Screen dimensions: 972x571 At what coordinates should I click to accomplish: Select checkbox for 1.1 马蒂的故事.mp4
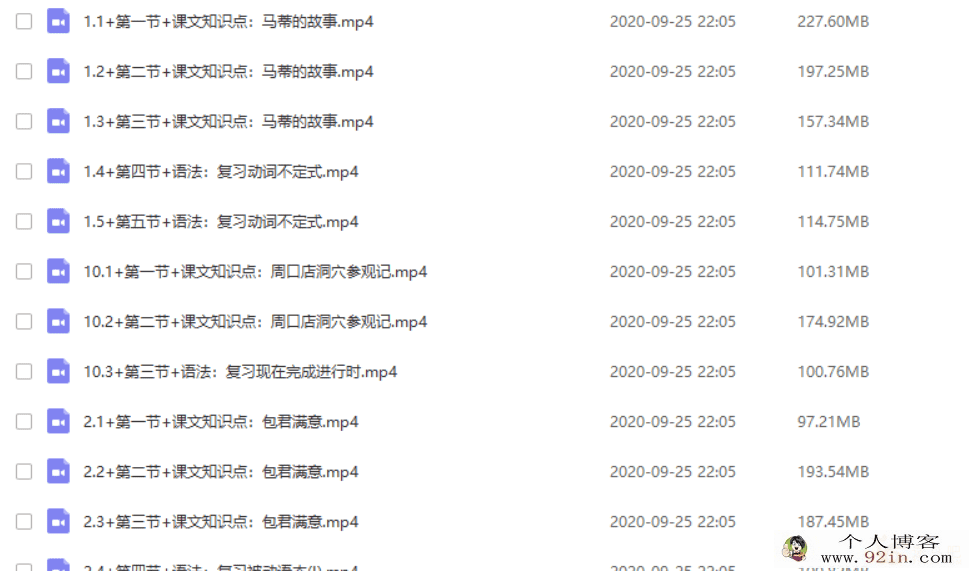pyautogui.click(x=24, y=22)
